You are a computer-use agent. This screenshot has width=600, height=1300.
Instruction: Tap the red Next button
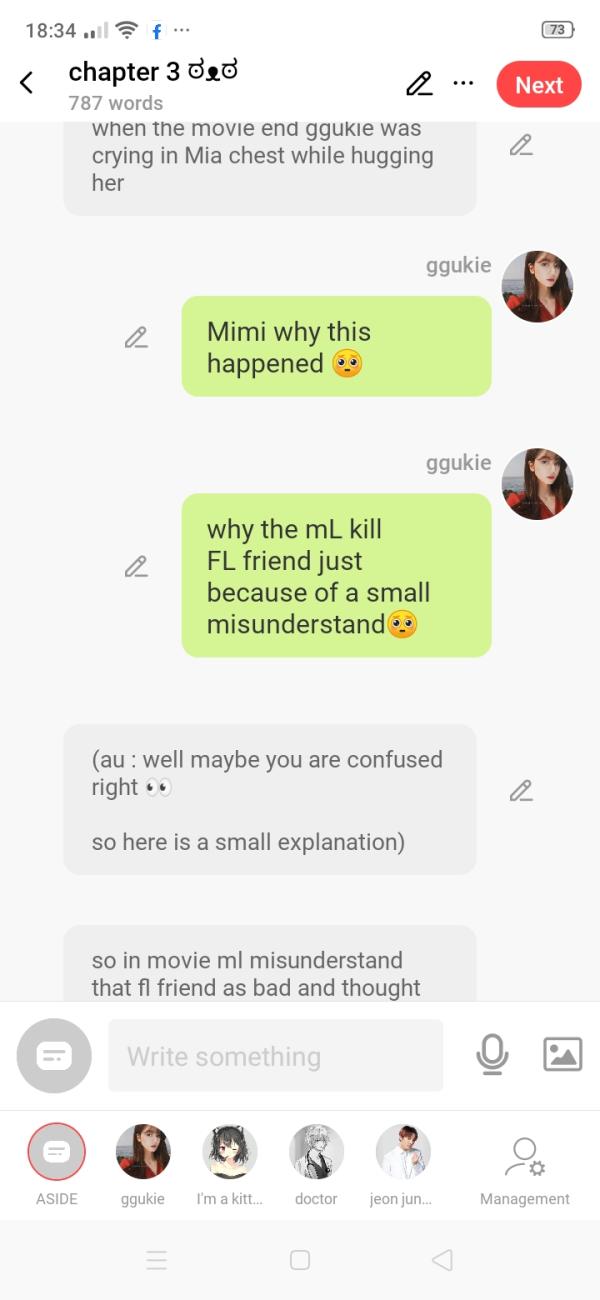click(538, 85)
